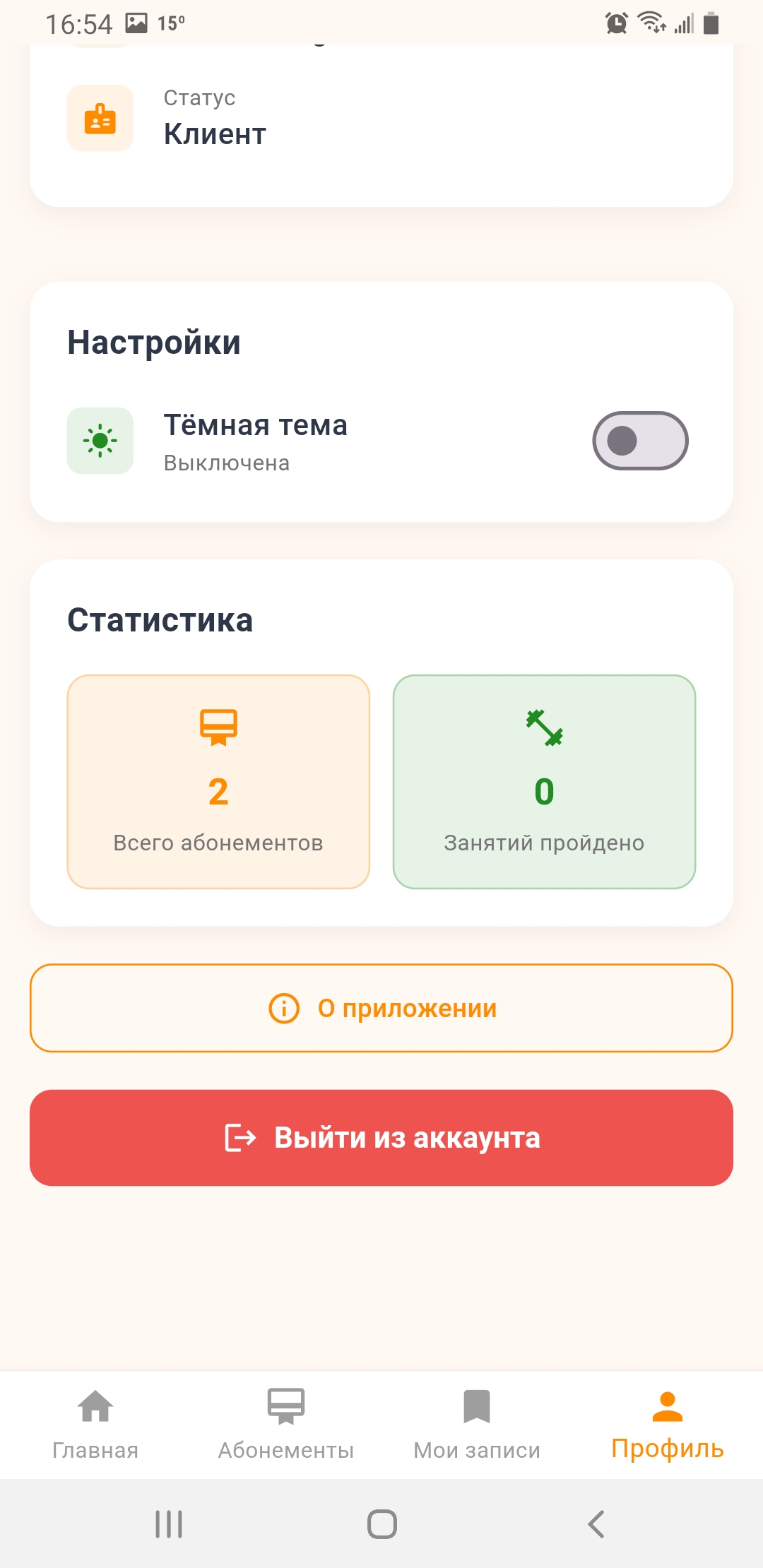Image resolution: width=763 pixels, height=1568 pixels.
Task: Switch to the Главная tab
Action: click(x=95, y=1424)
